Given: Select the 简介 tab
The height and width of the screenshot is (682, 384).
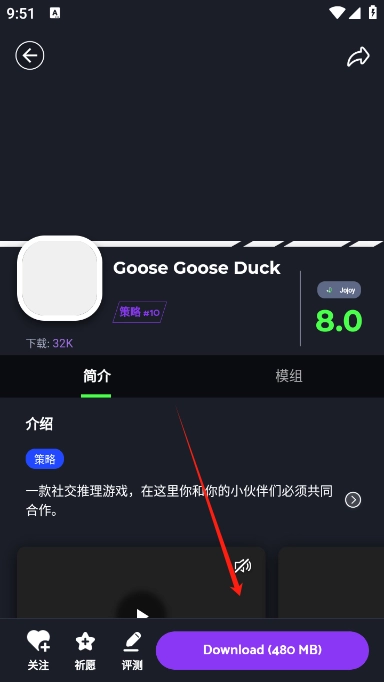Looking at the screenshot, I should (97, 376).
